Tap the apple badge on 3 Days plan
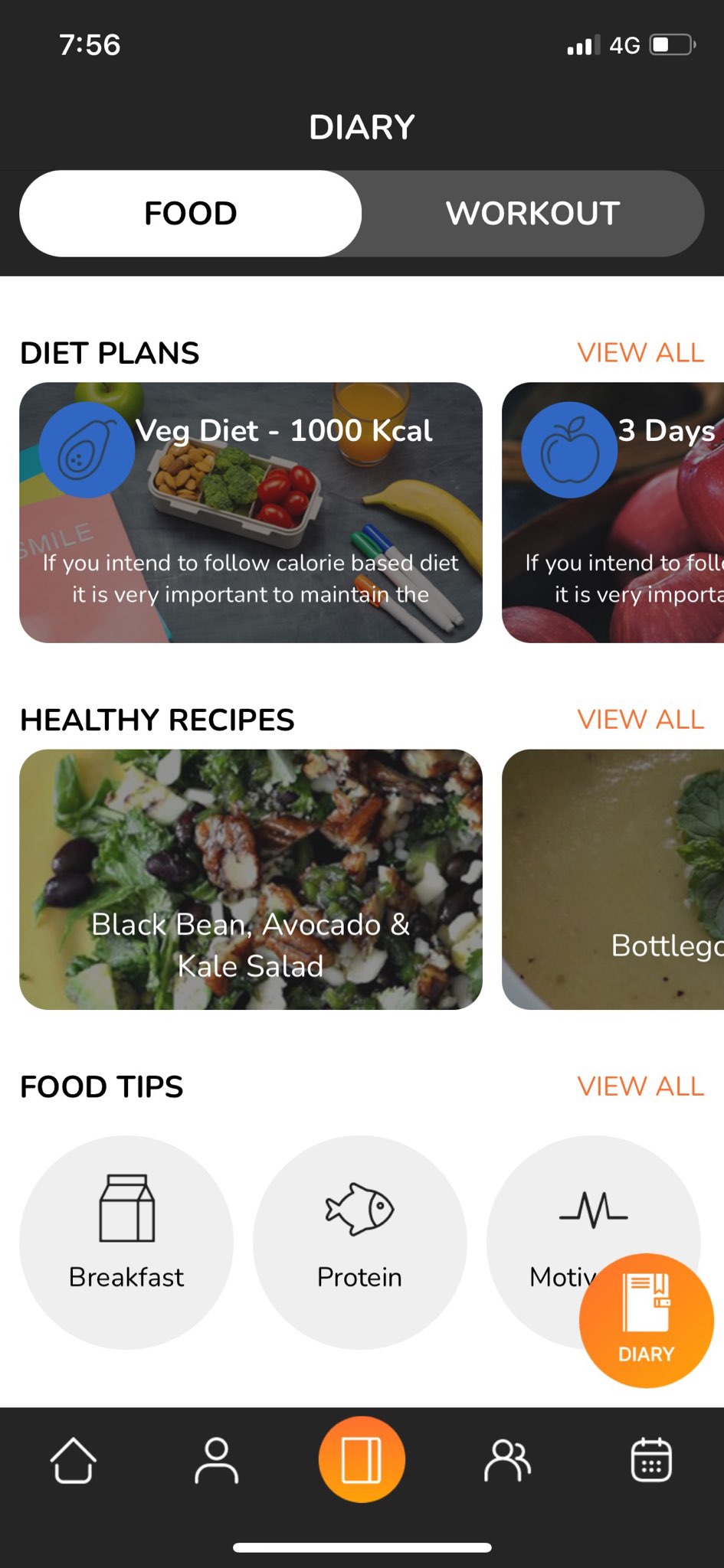724x1568 pixels. [x=568, y=449]
